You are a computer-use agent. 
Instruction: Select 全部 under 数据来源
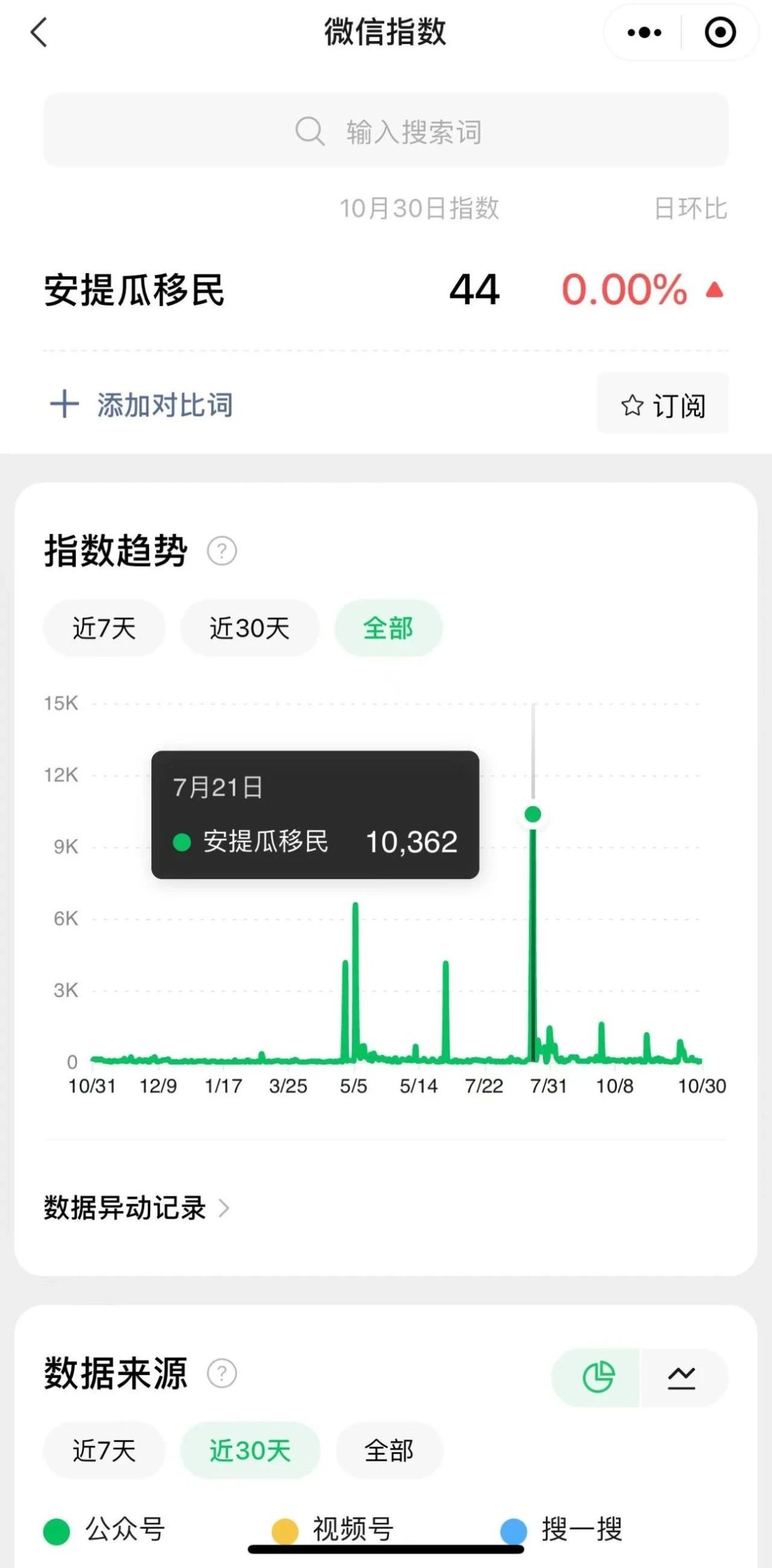[388, 1450]
